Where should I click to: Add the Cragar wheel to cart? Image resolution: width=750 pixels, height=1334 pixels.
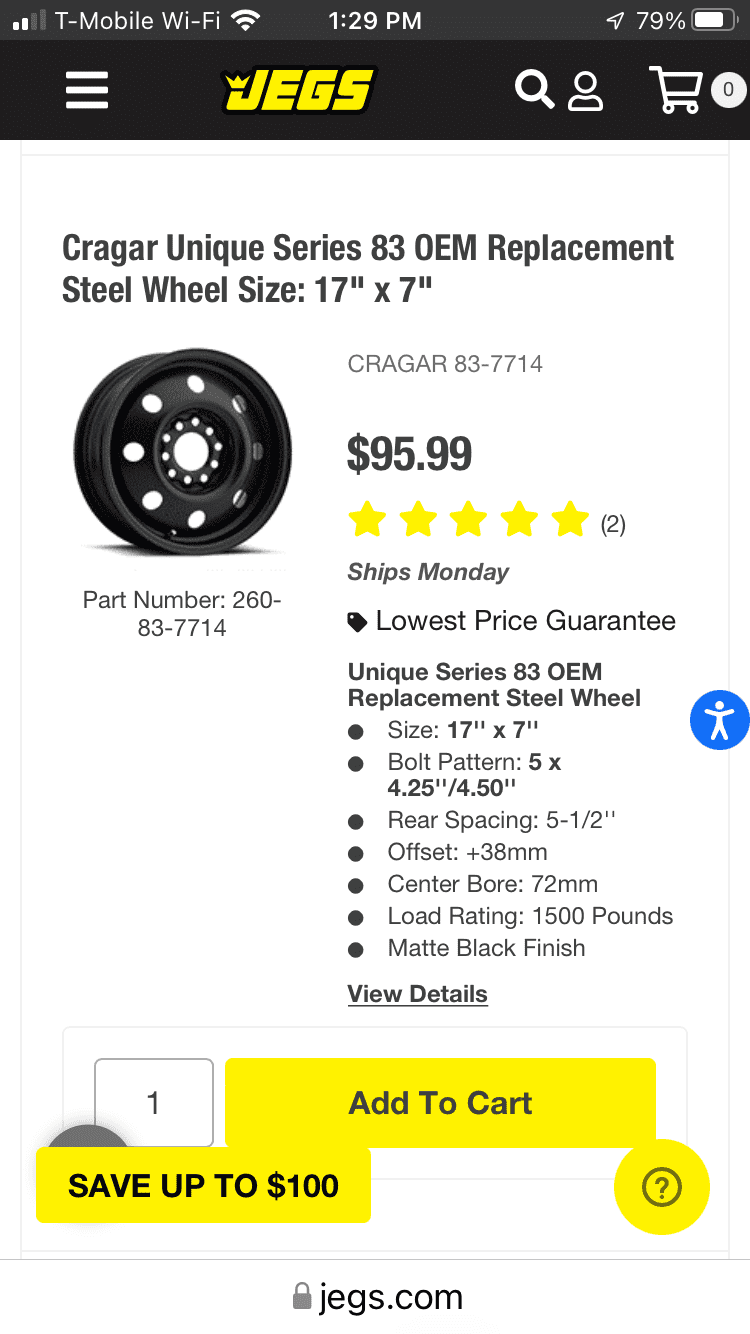[x=439, y=1102]
